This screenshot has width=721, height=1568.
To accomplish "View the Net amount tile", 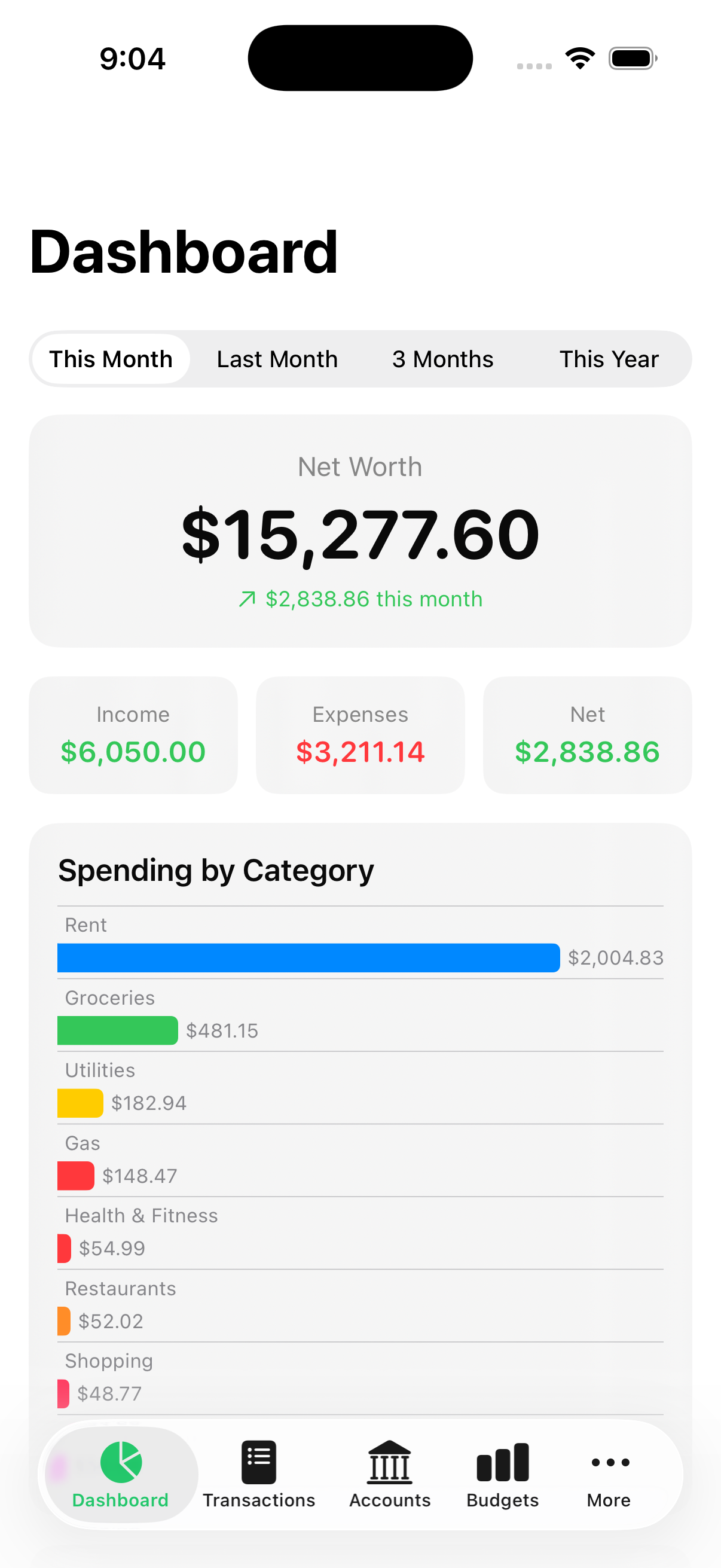I will click(x=587, y=735).
